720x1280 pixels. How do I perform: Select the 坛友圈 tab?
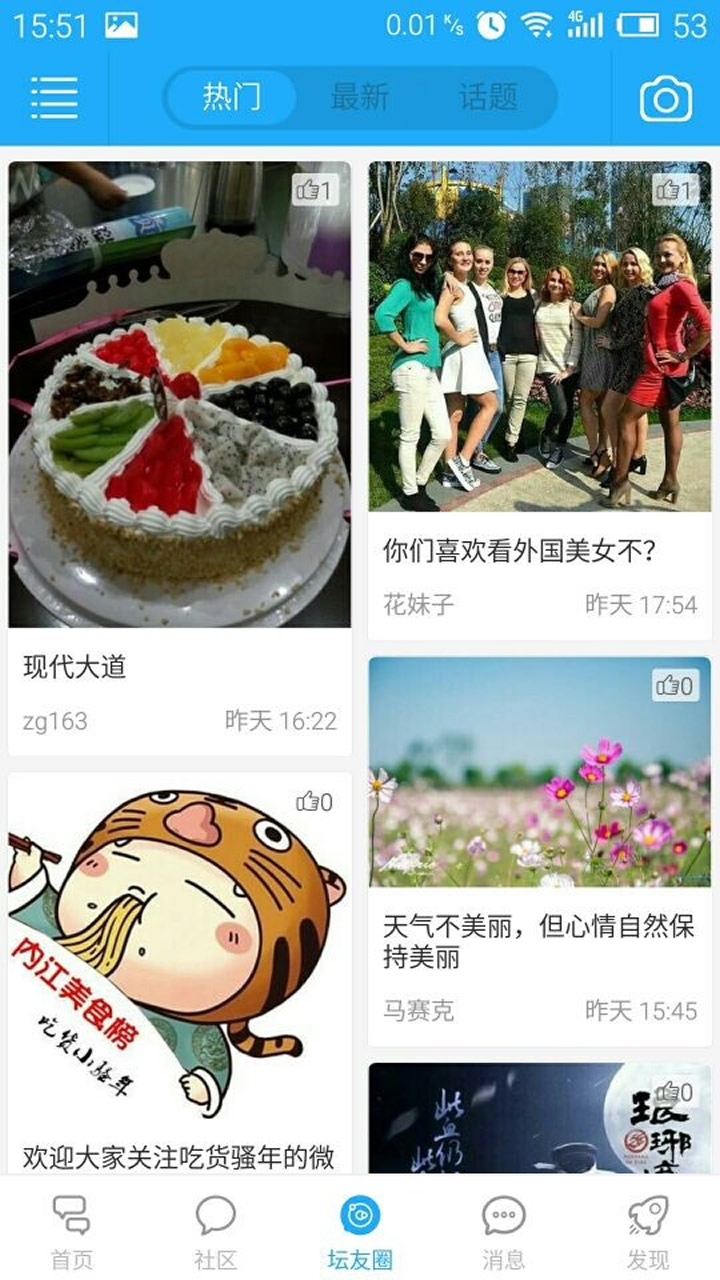point(360,1230)
